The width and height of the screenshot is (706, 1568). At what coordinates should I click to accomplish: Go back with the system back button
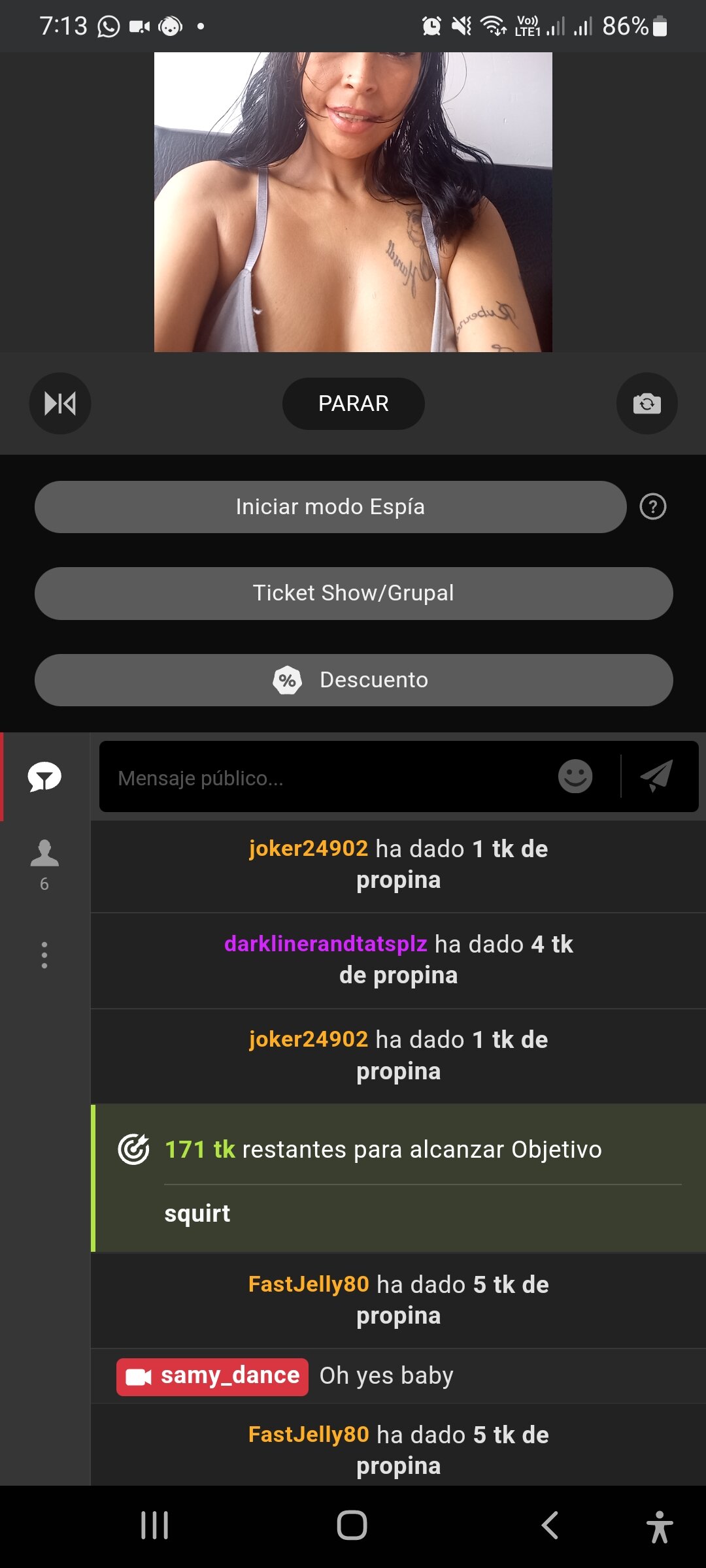550,1526
